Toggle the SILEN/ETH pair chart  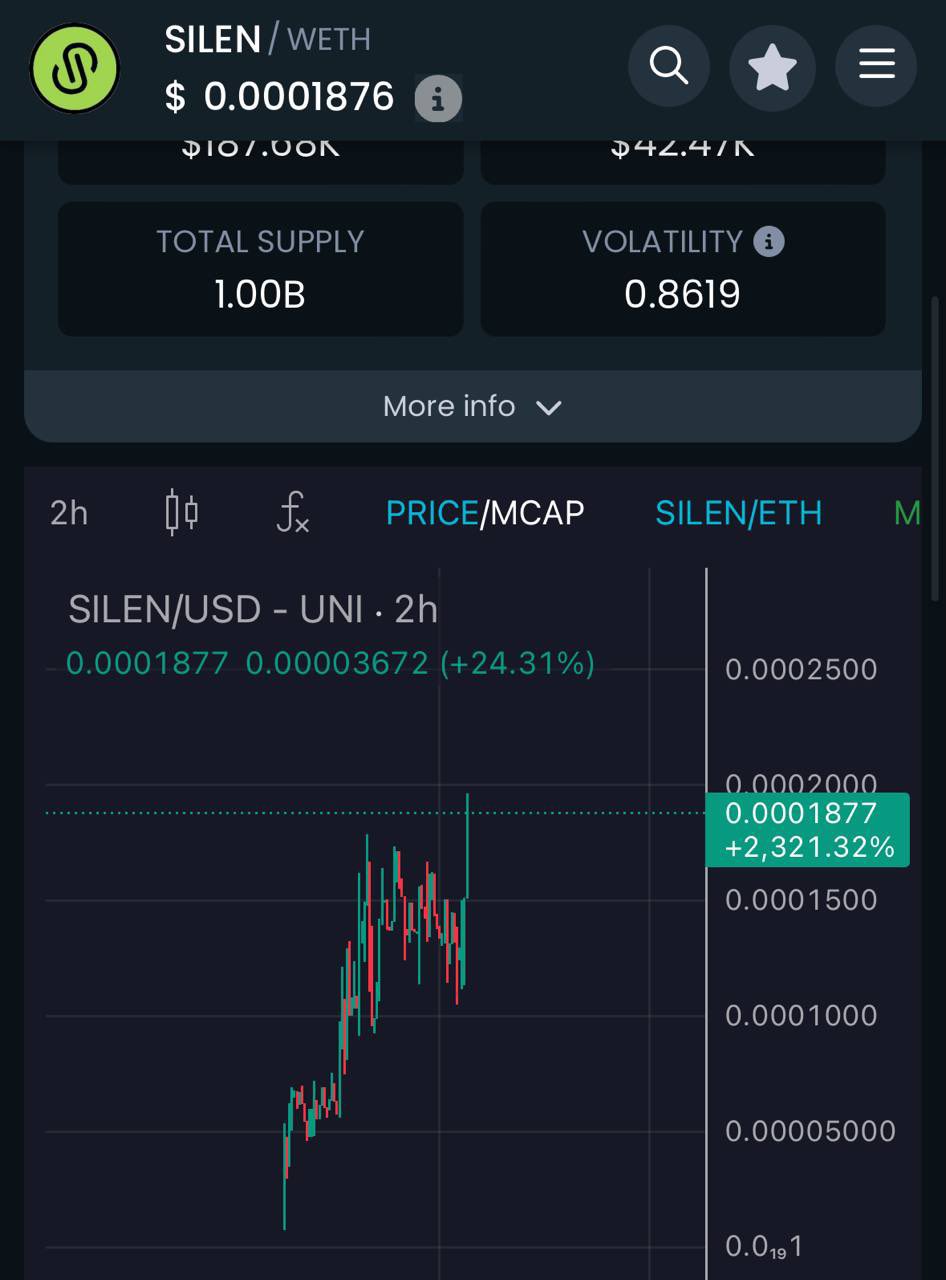click(x=738, y=513)
